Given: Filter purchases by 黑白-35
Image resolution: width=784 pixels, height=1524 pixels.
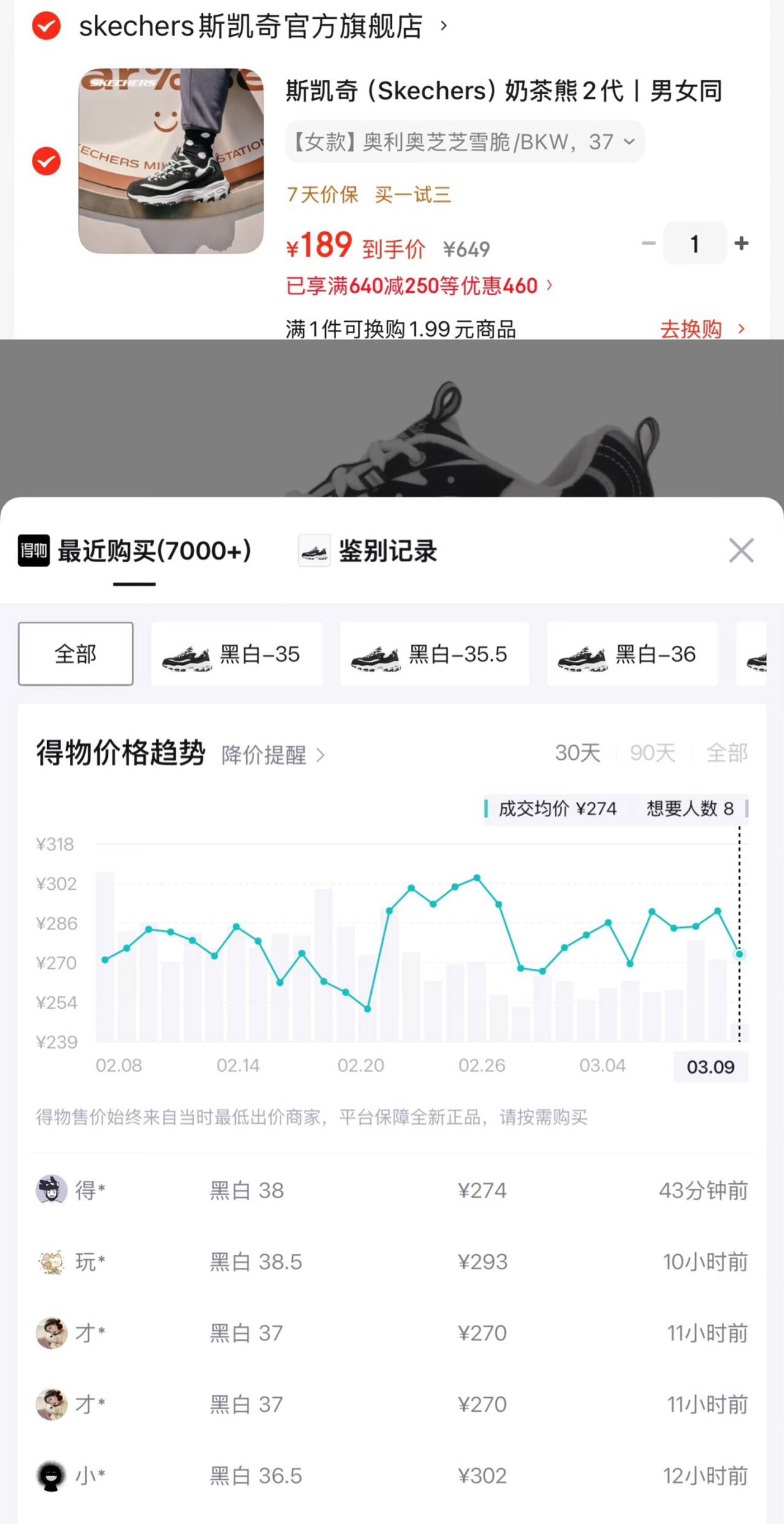Looking at the screenshot, I should pyautogui.click(x=236, y=654).
